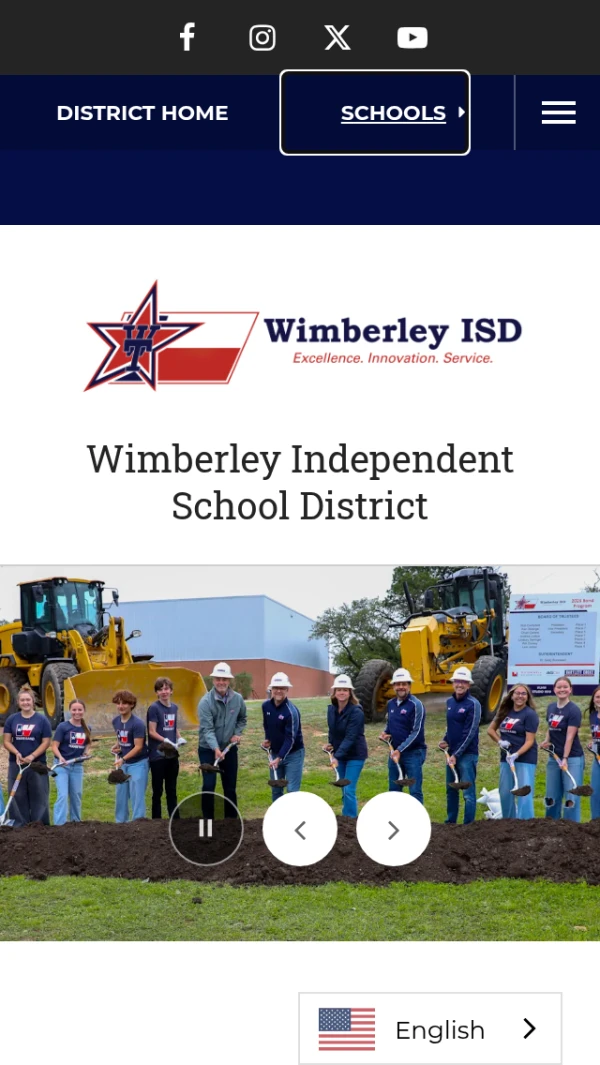The image size is (600, 1065).
Task: Open the English language selector
Action: [x=430, y=1028]
